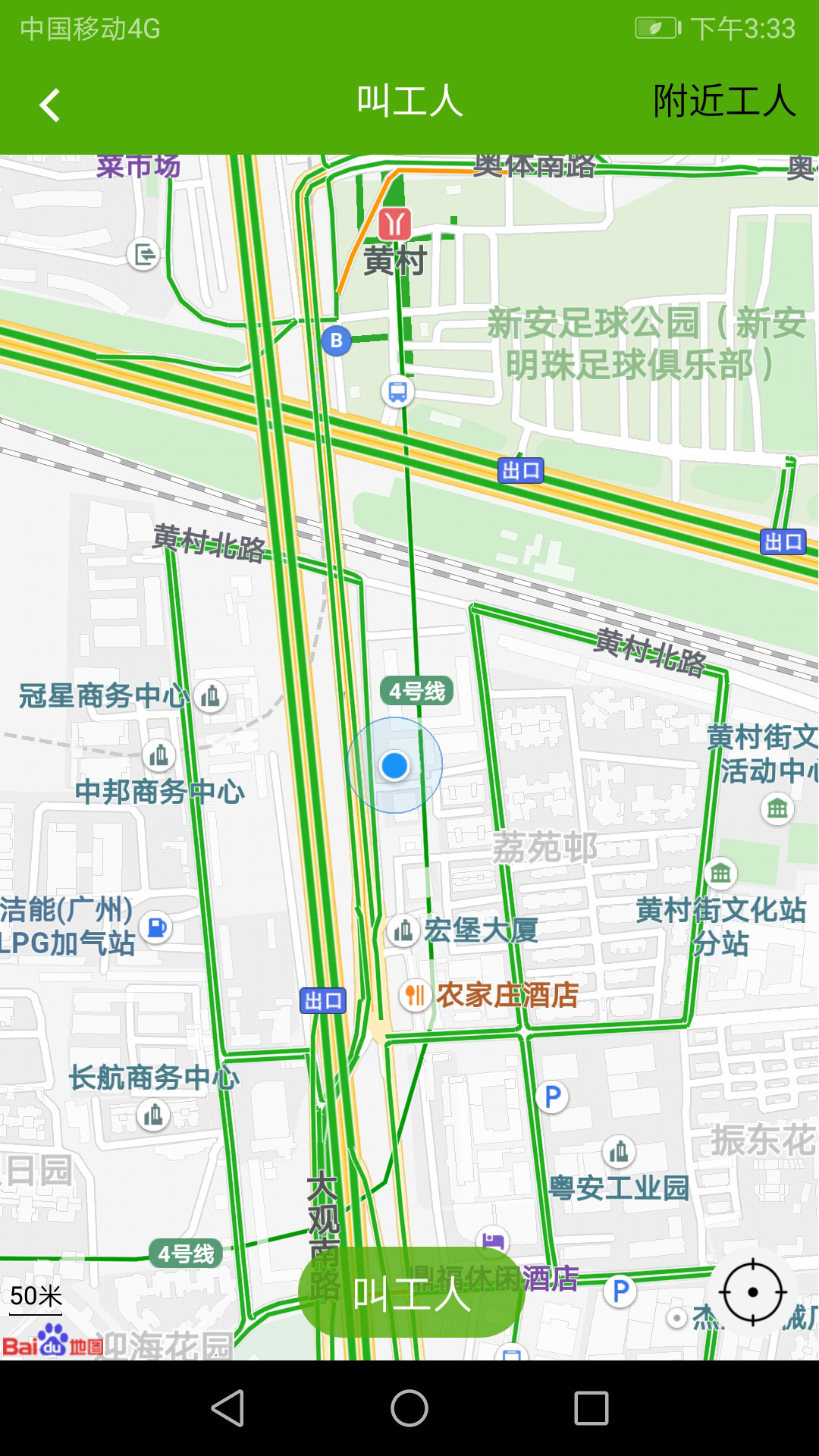Tap the green 叫工人 button
The image size is (819, 1456).
pyautogui.click(x=412, y=1293)
